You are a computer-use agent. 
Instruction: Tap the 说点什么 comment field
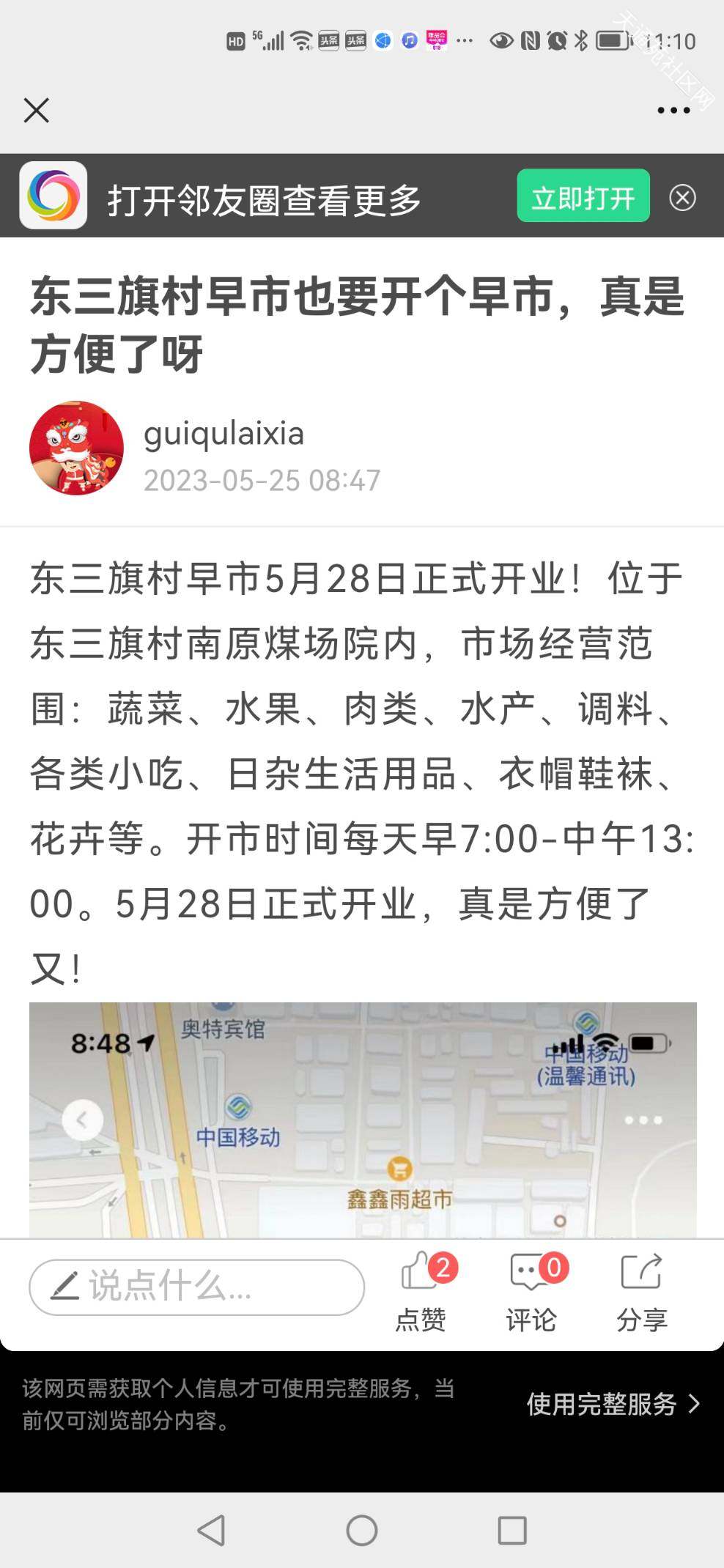(196, 1287)
